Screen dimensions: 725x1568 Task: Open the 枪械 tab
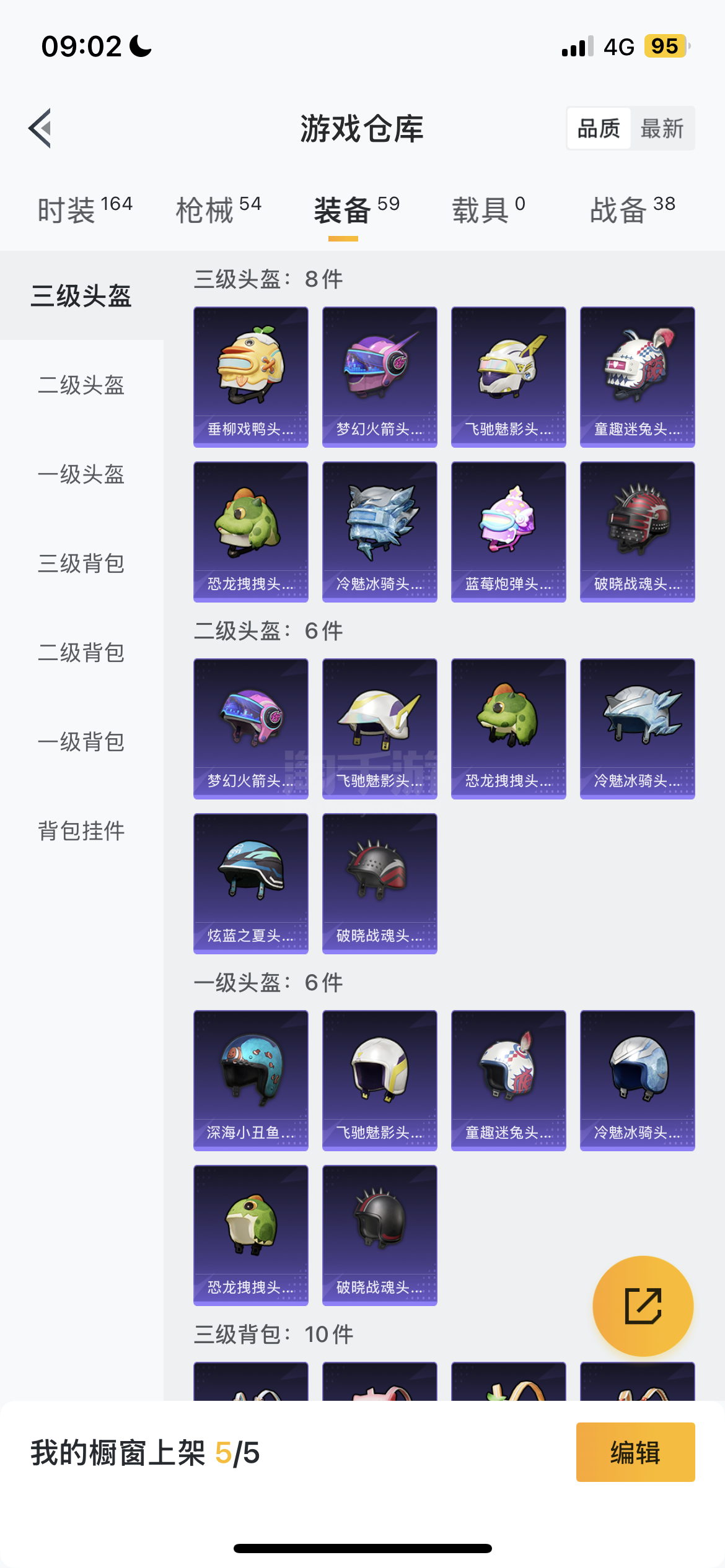point(218,209)
